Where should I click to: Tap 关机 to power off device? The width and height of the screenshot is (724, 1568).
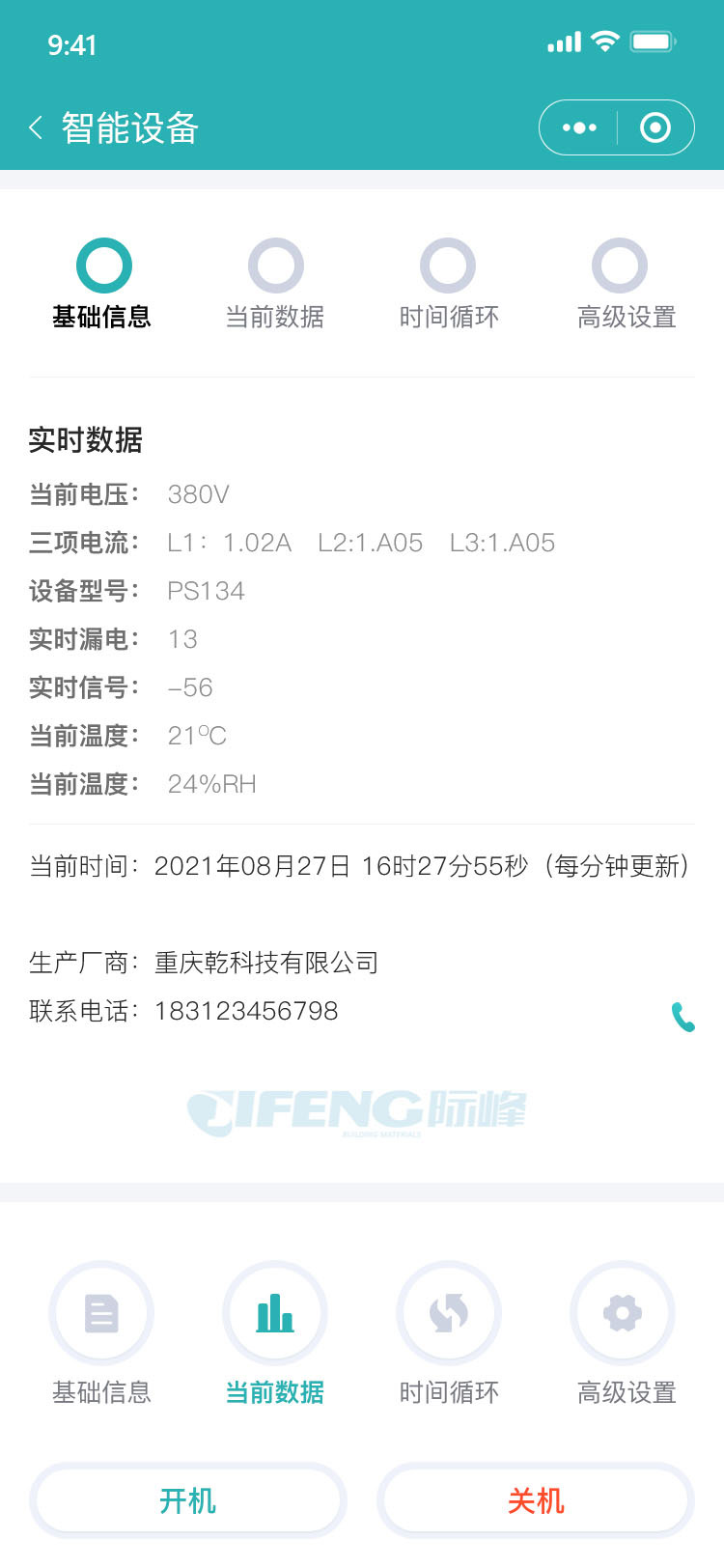[x=536, y=1500]
